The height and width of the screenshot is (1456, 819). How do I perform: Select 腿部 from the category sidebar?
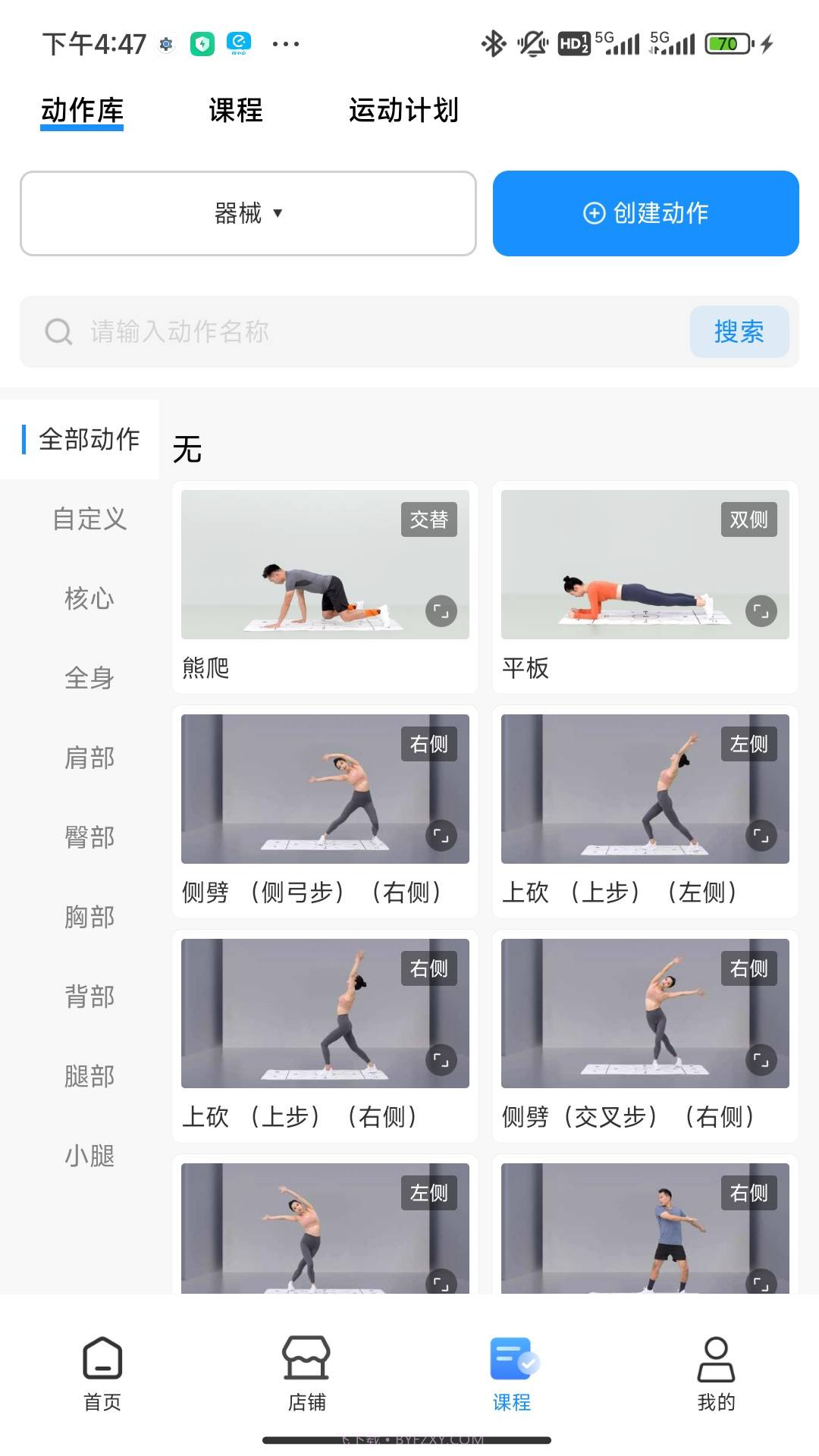(89, 1075)
